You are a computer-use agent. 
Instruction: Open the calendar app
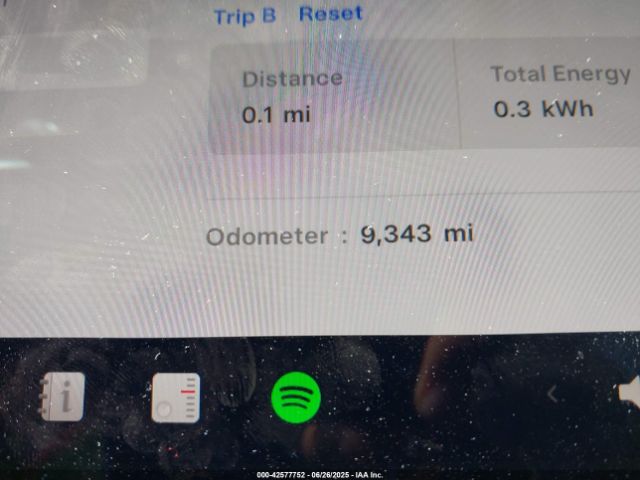click(176, 397)
